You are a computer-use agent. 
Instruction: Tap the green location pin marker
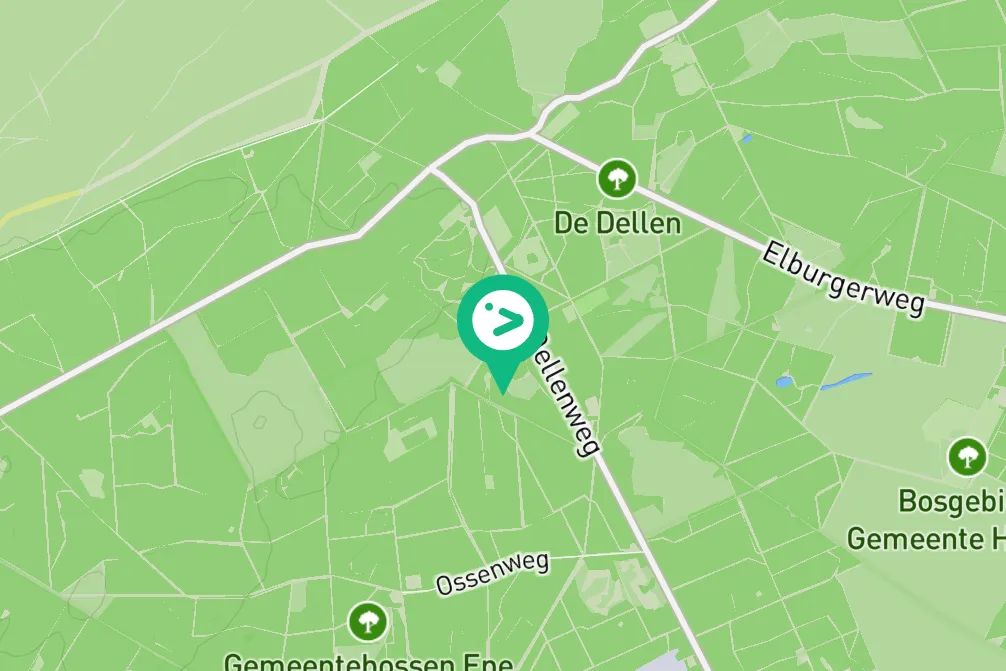coord(502,322)
